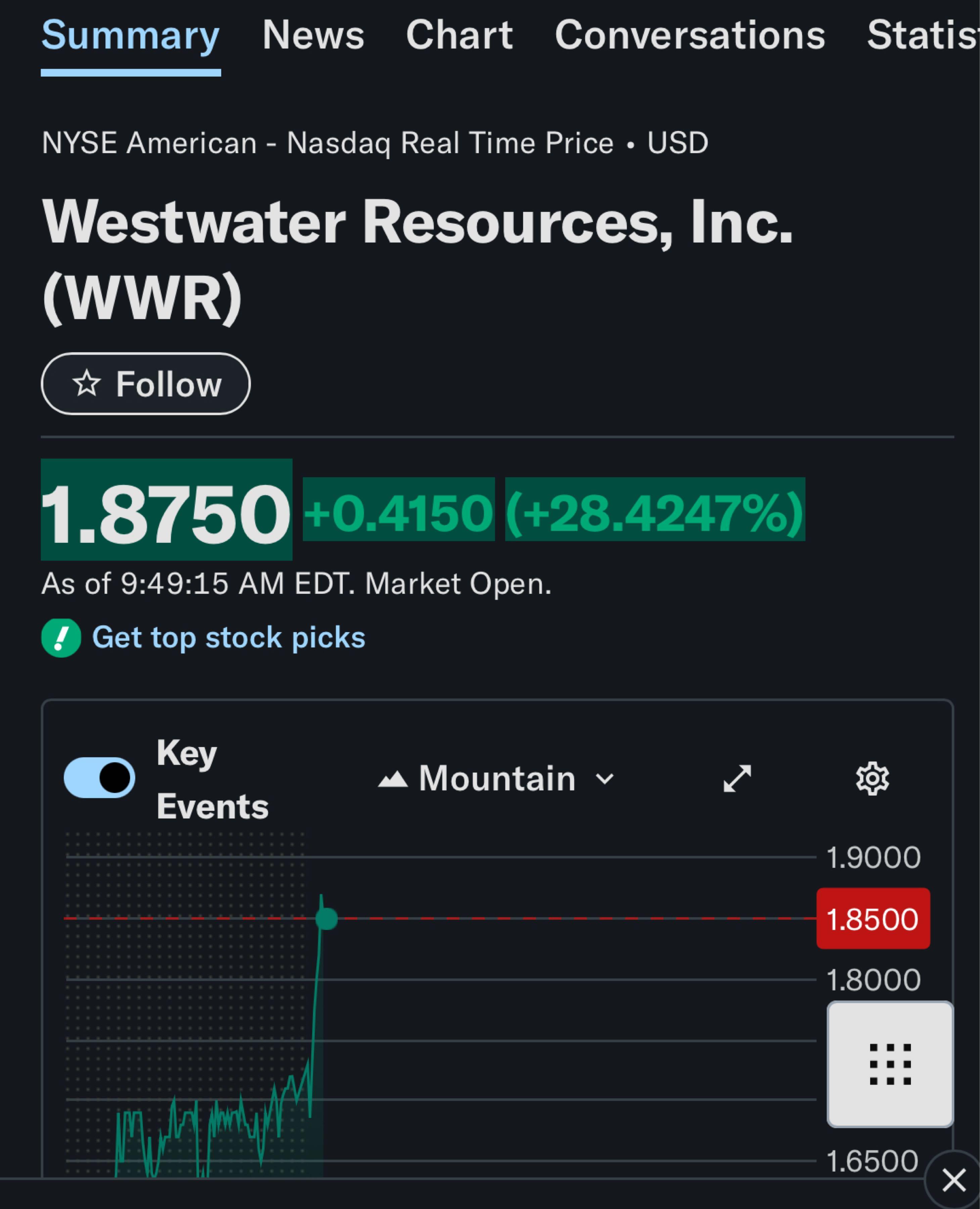Open the Chart tab
Screen dimensions: 980x1209
click(459, 35)
